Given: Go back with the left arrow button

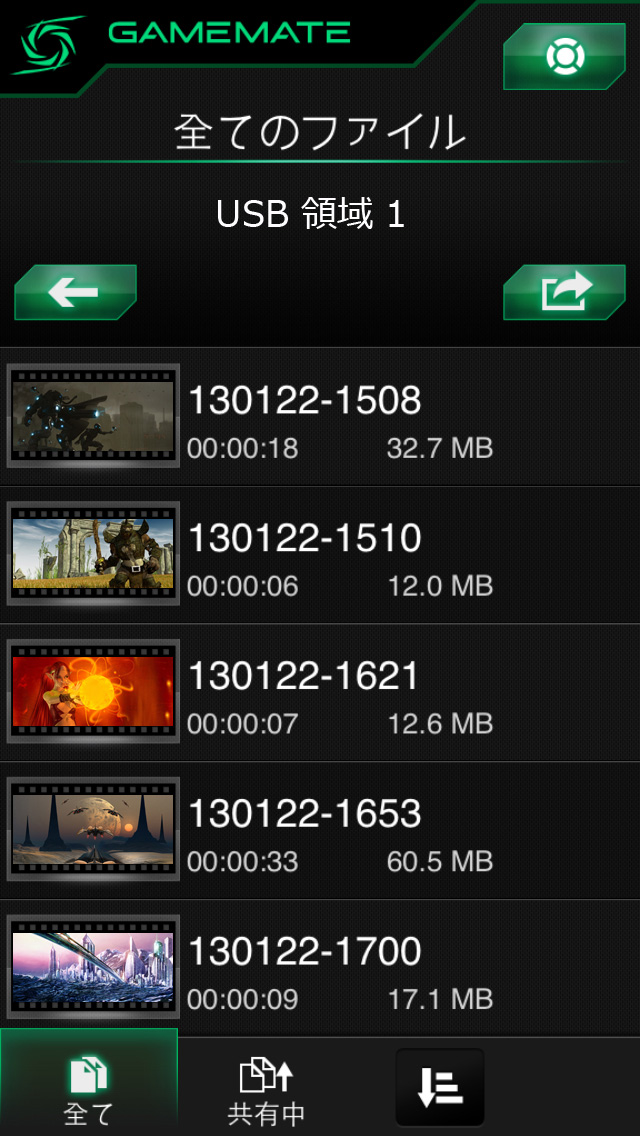Looking at the screenshot, I should (75, 292).
